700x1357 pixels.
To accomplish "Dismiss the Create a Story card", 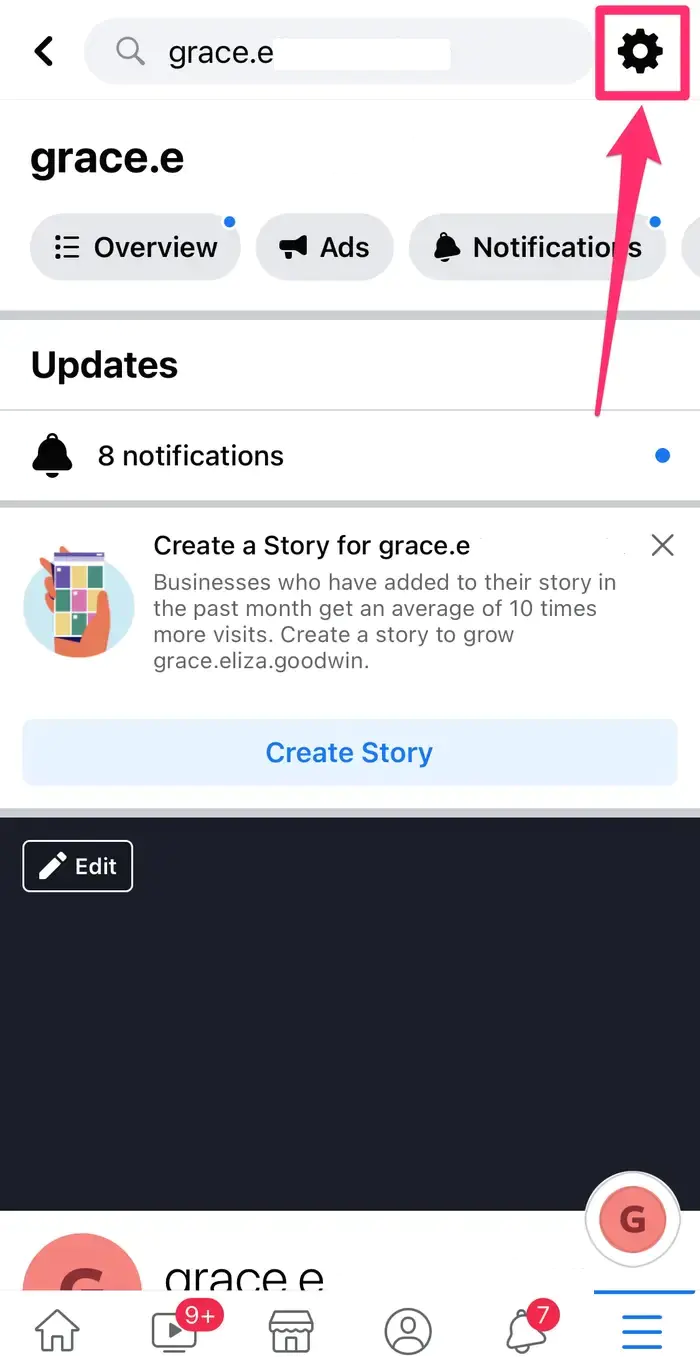I will [662, 545].
